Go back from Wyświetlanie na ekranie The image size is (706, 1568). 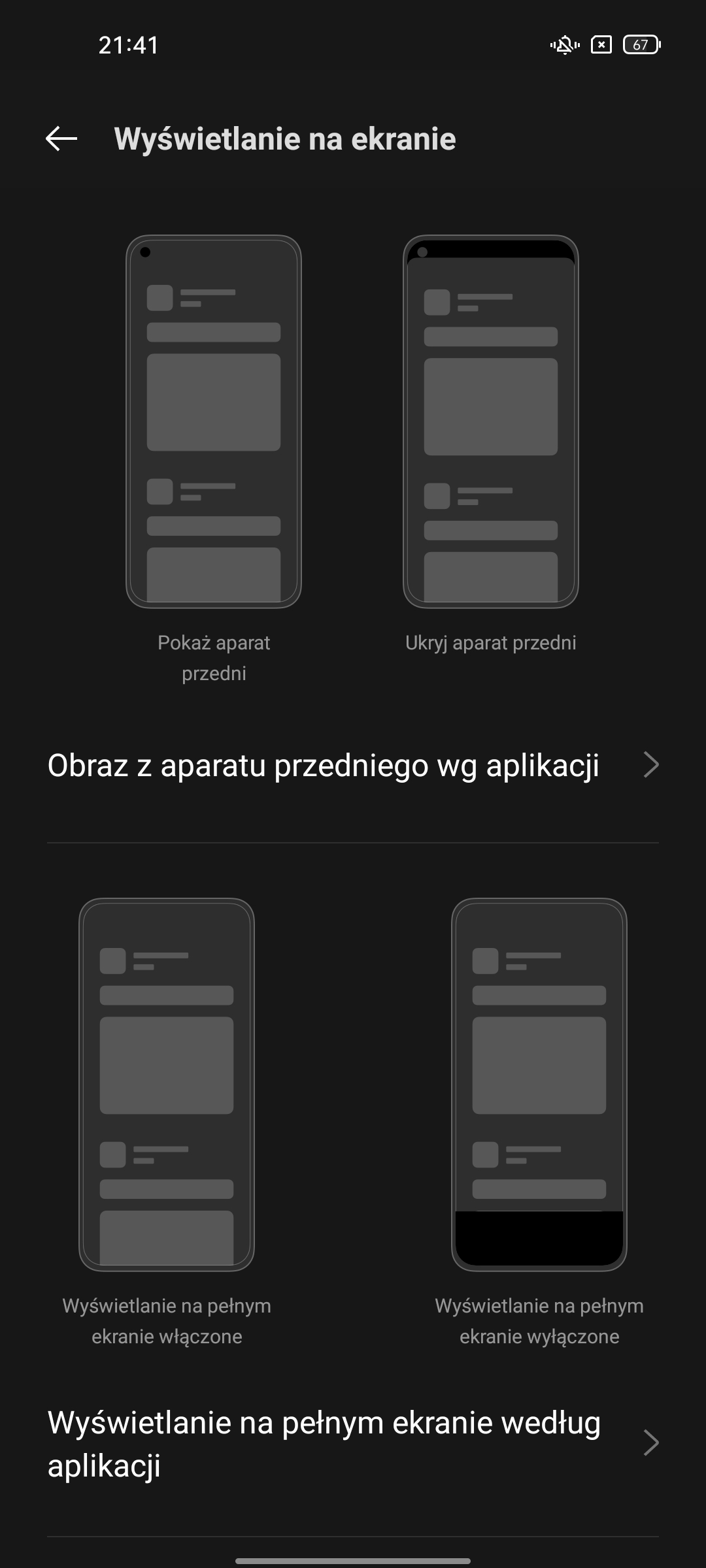[61, 139]
